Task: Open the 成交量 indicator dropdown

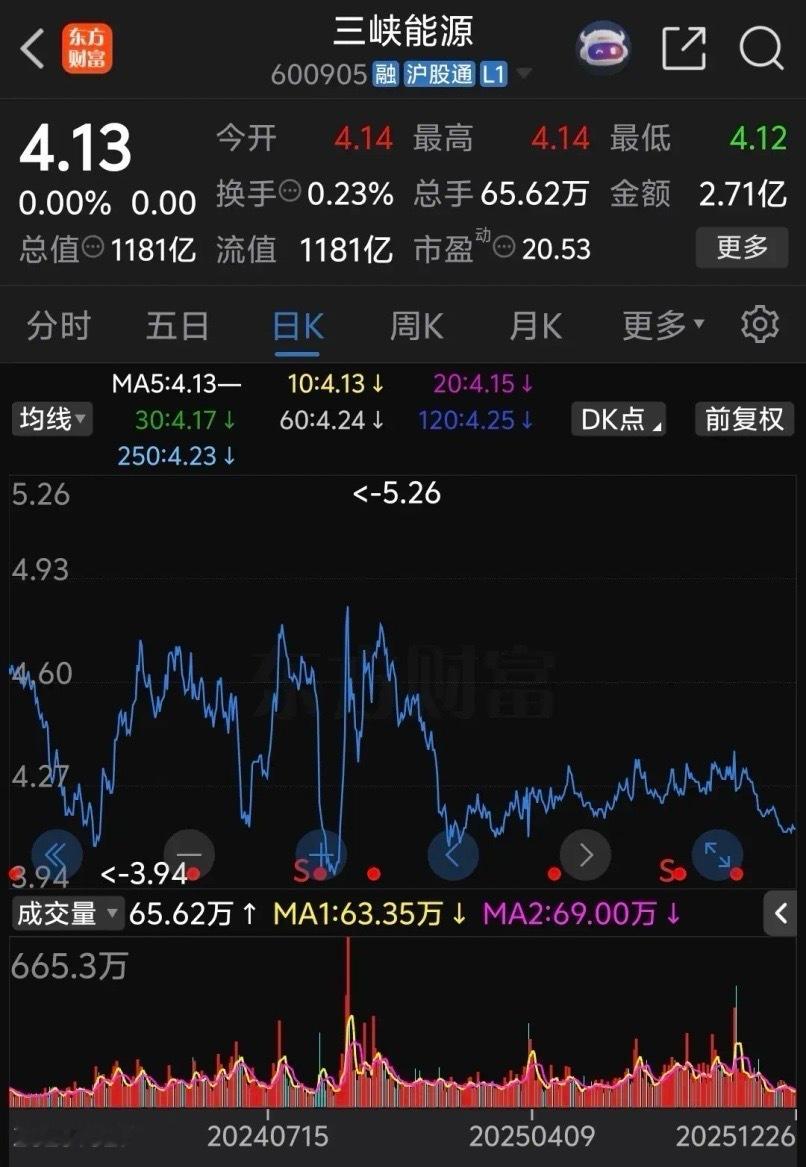Action: [67, 913]
